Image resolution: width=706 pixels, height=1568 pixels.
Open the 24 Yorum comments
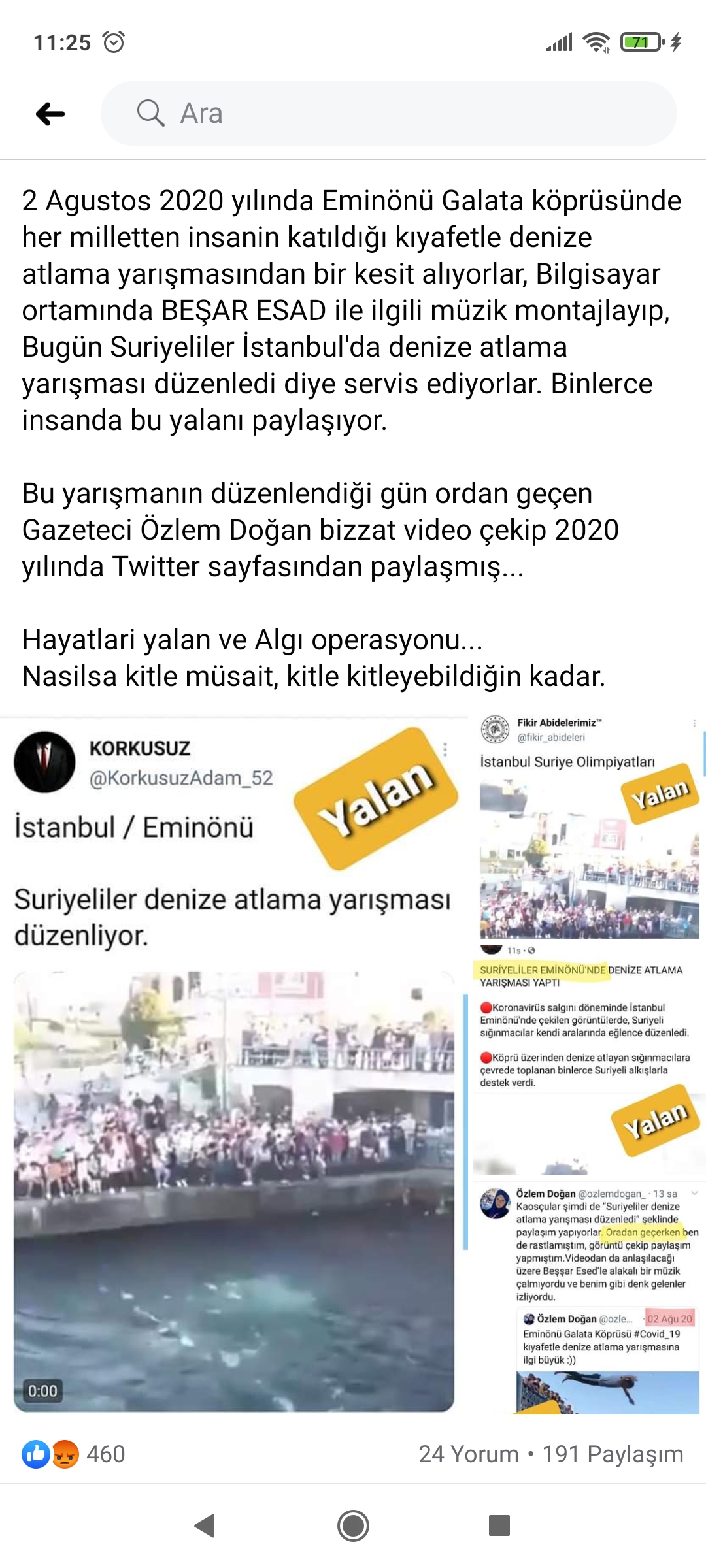468,1454
